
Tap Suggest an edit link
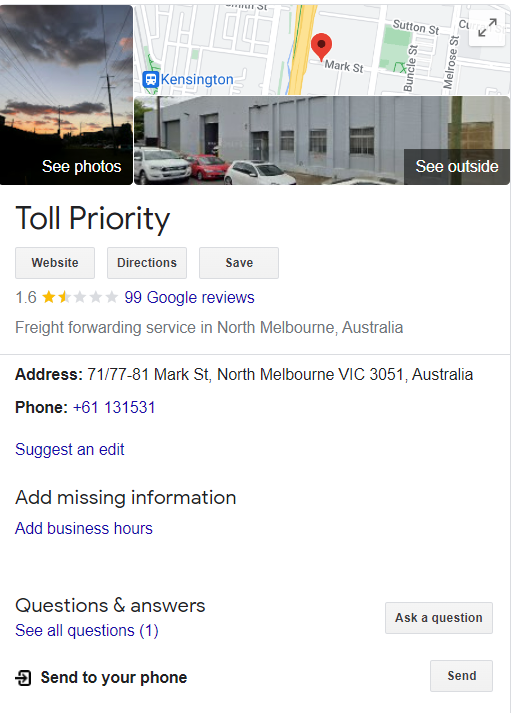(70, 449)
